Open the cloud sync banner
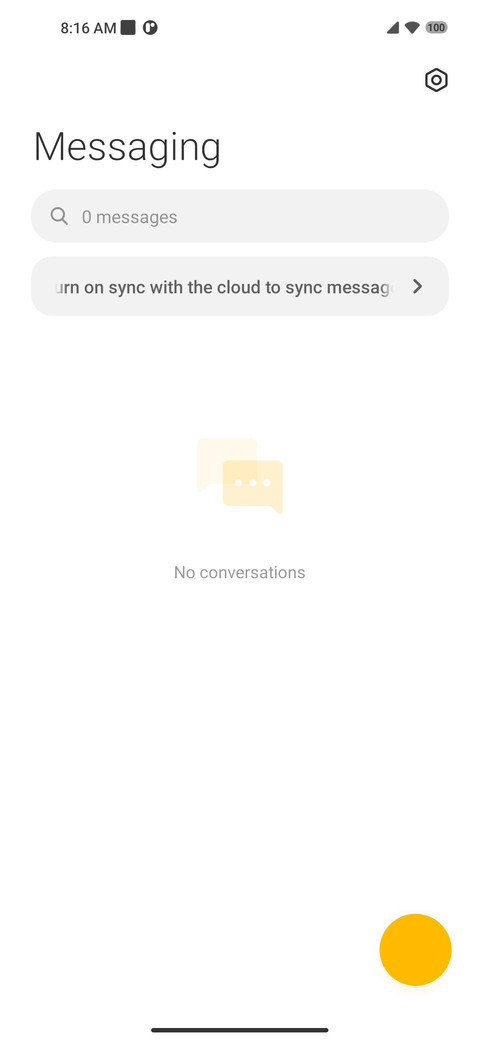The image size is (480, 1040). tap(240, 287)
